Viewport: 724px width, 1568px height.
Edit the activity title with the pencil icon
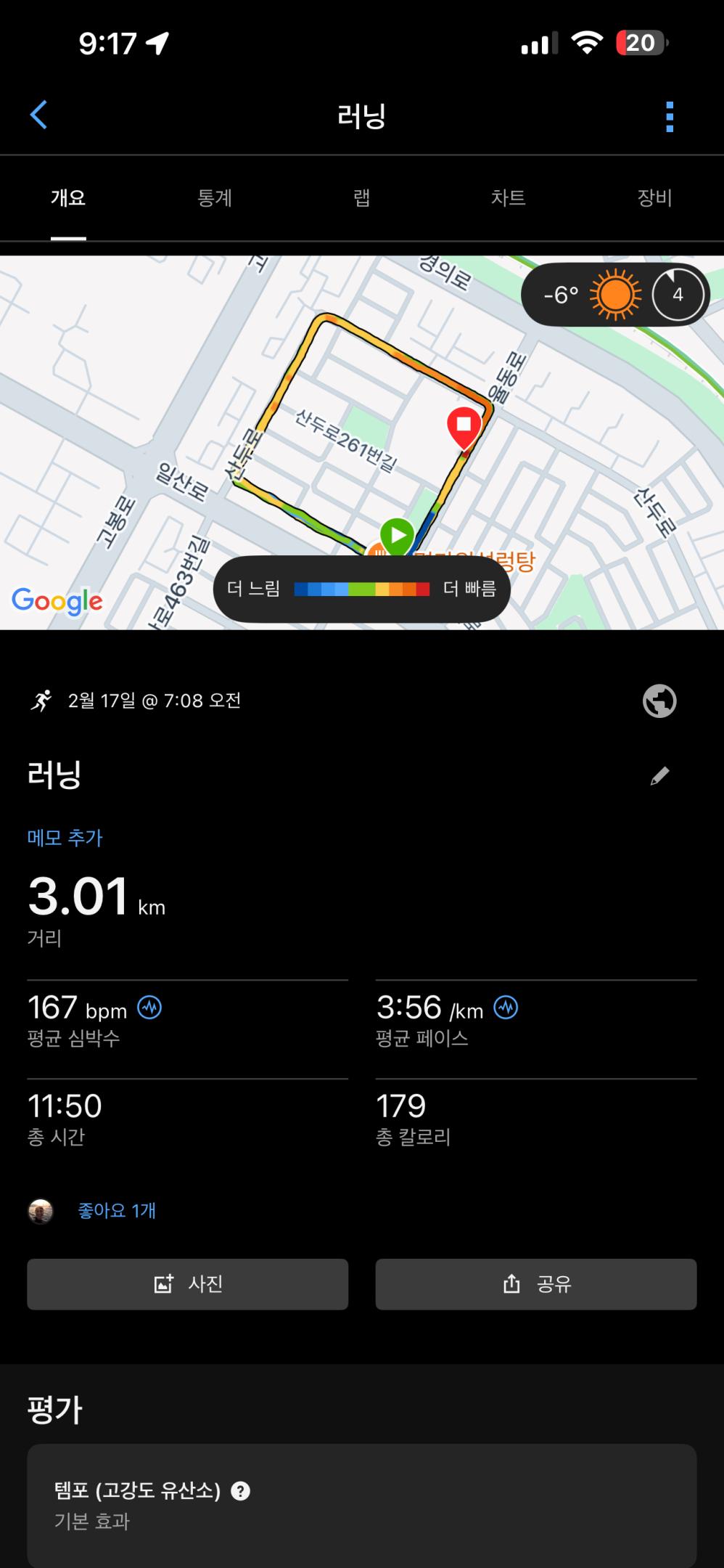[659, 774]
